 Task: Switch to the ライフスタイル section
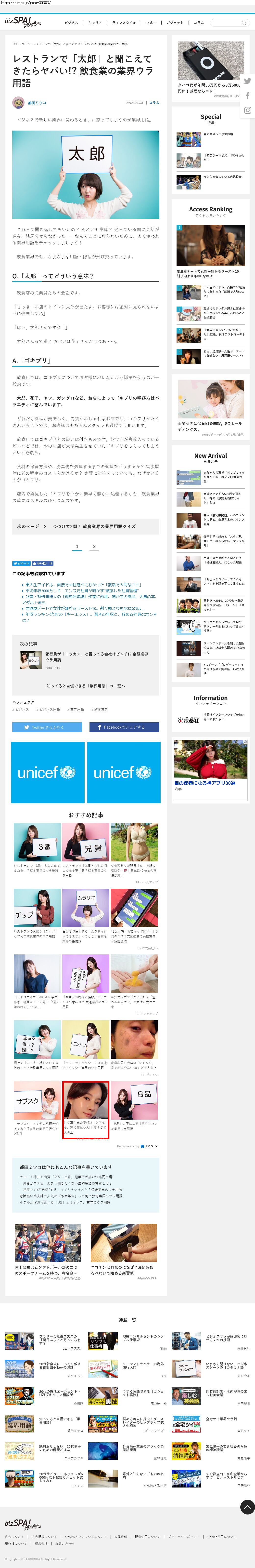124,23
